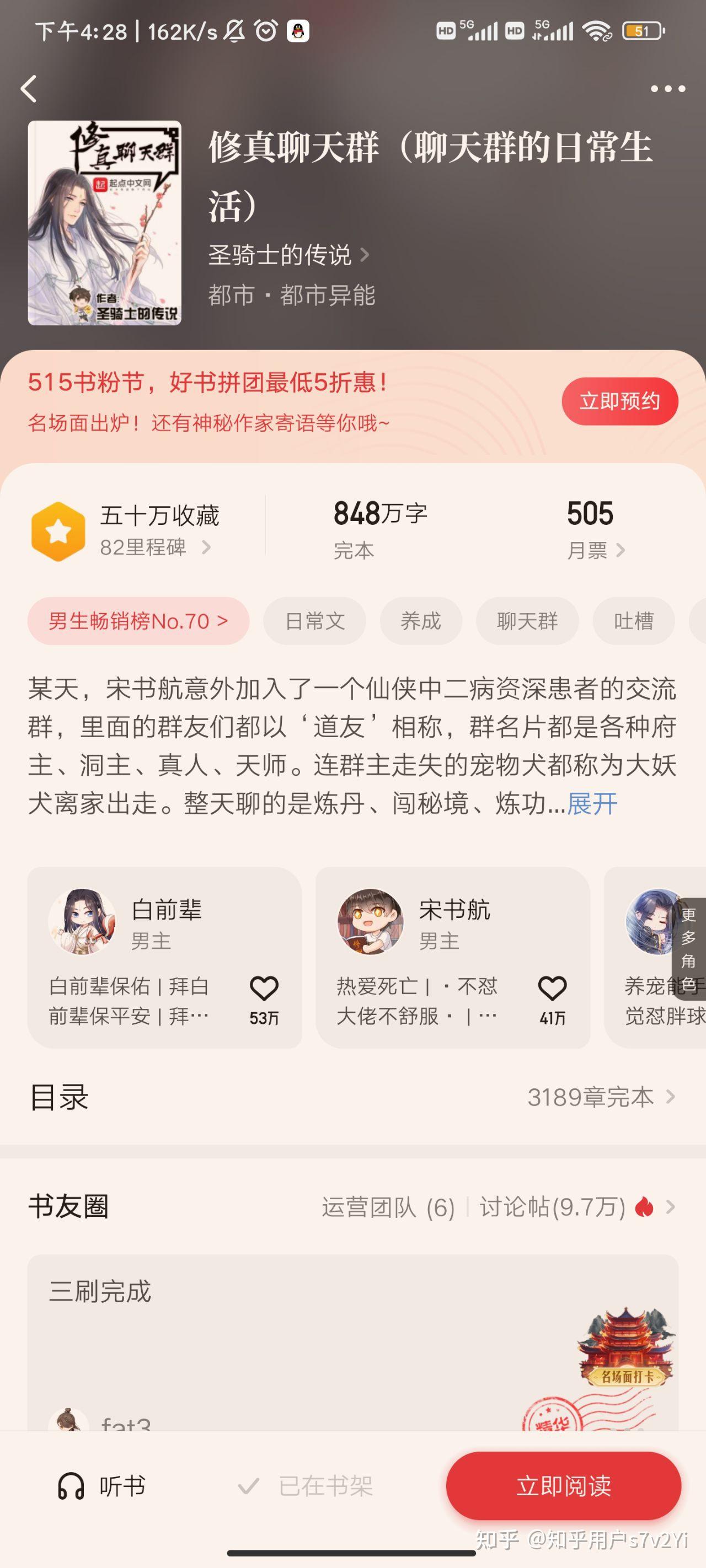Tap 立即预约 for the 515 book festival

click(619, 401)
